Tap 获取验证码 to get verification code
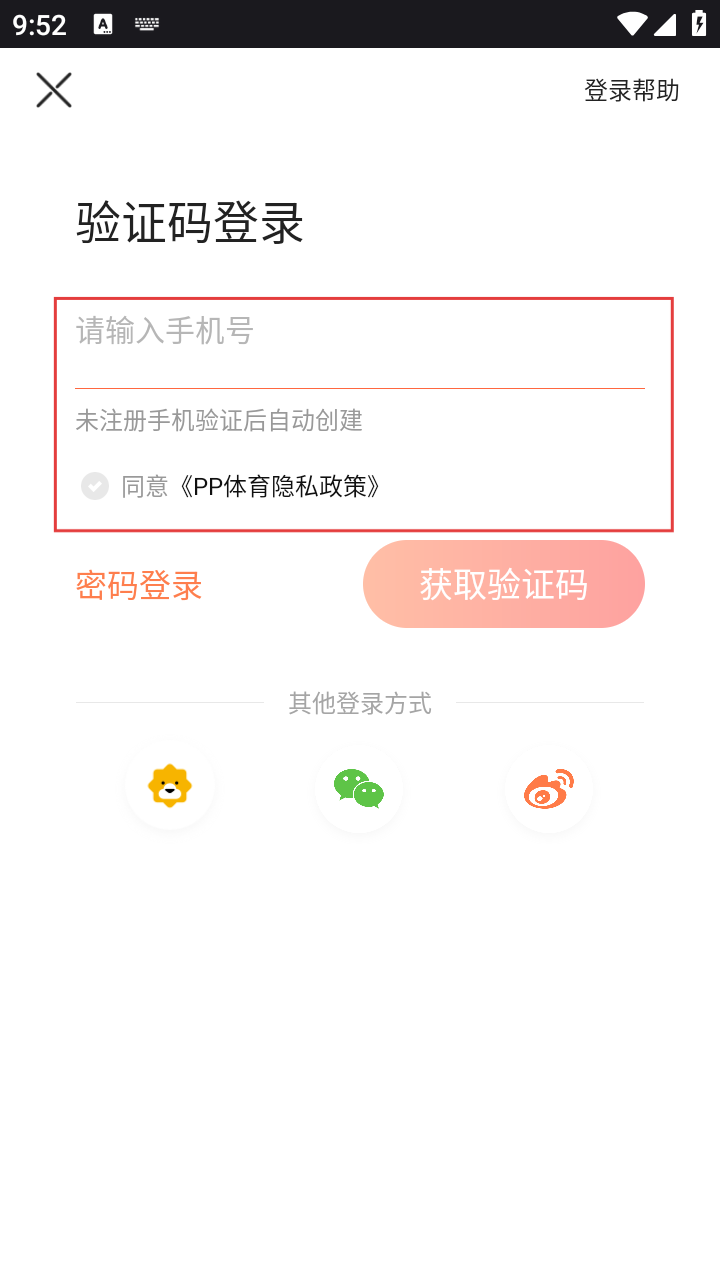 click(x=503, y=585)
